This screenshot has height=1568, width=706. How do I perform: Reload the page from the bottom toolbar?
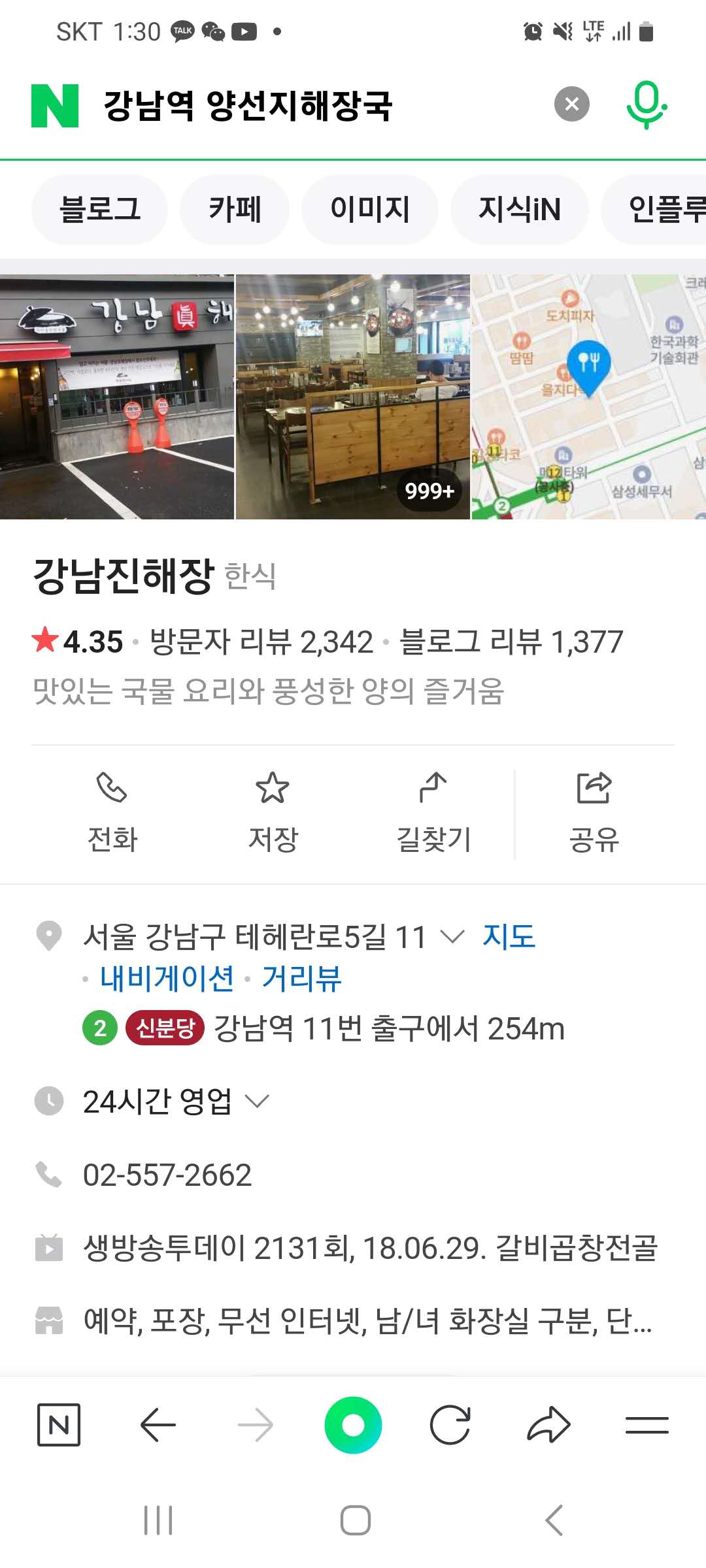tap(450, 1425)
